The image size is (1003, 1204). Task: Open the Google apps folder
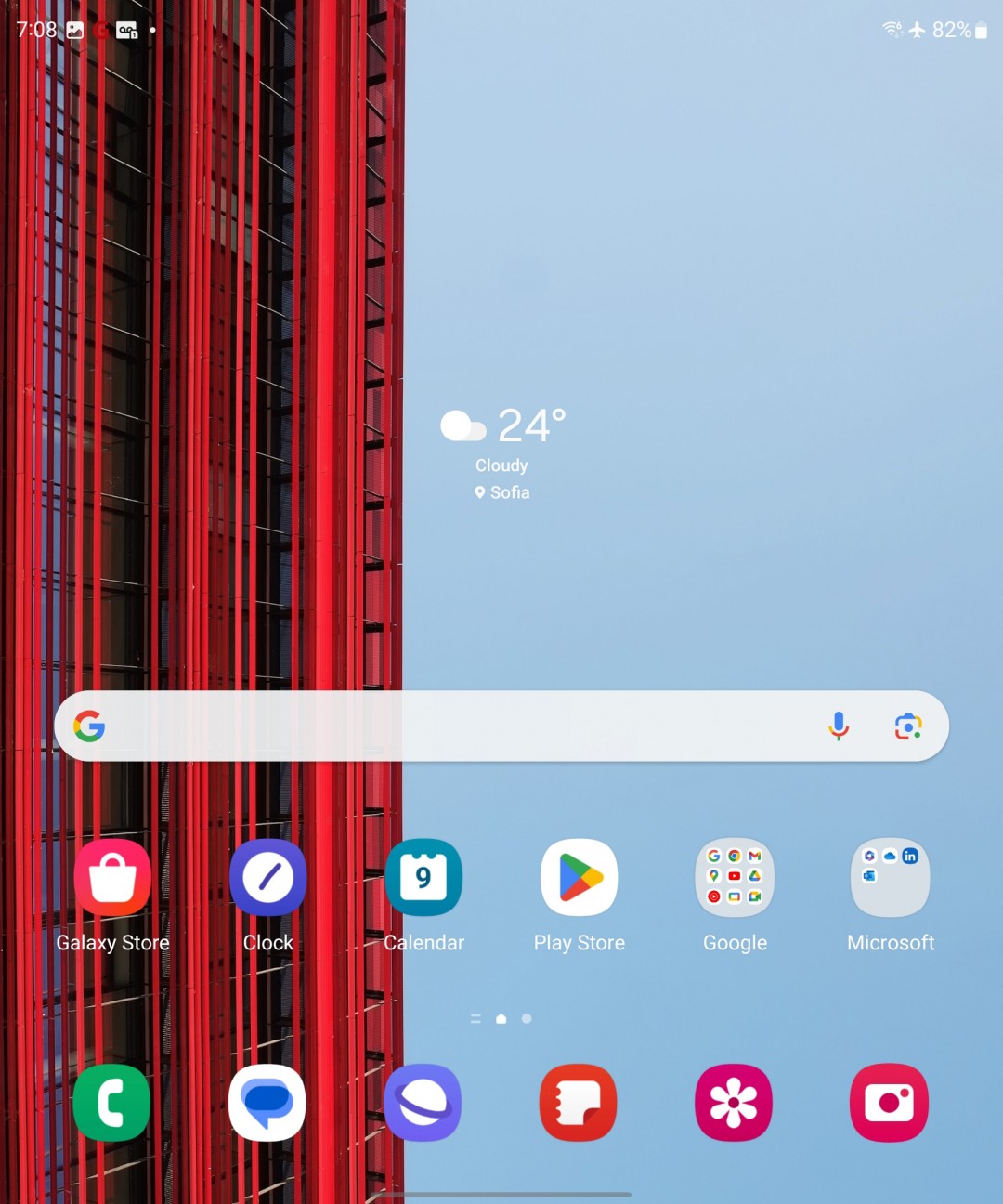tap(735, 878)
